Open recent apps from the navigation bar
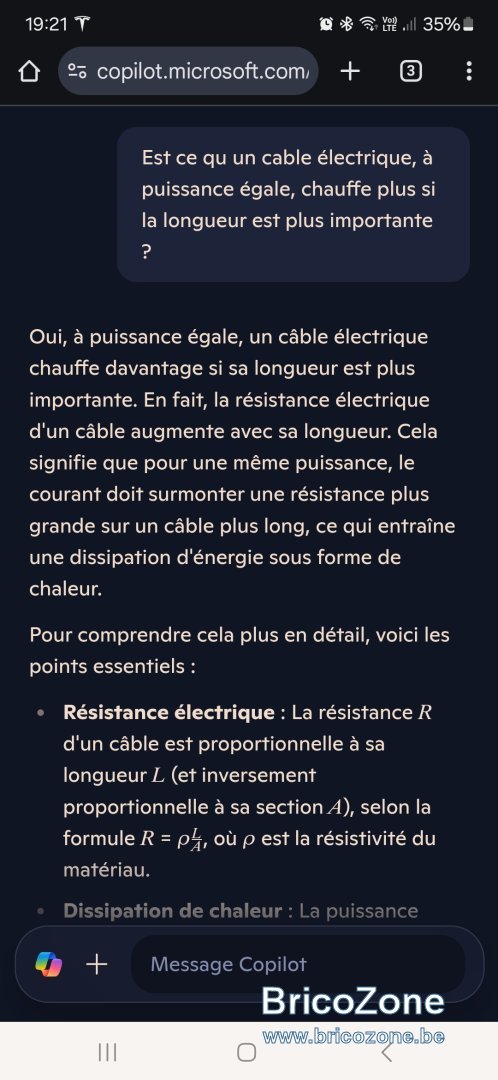Viewport: 498px width, 1080px height. [x=107, y=1052]
